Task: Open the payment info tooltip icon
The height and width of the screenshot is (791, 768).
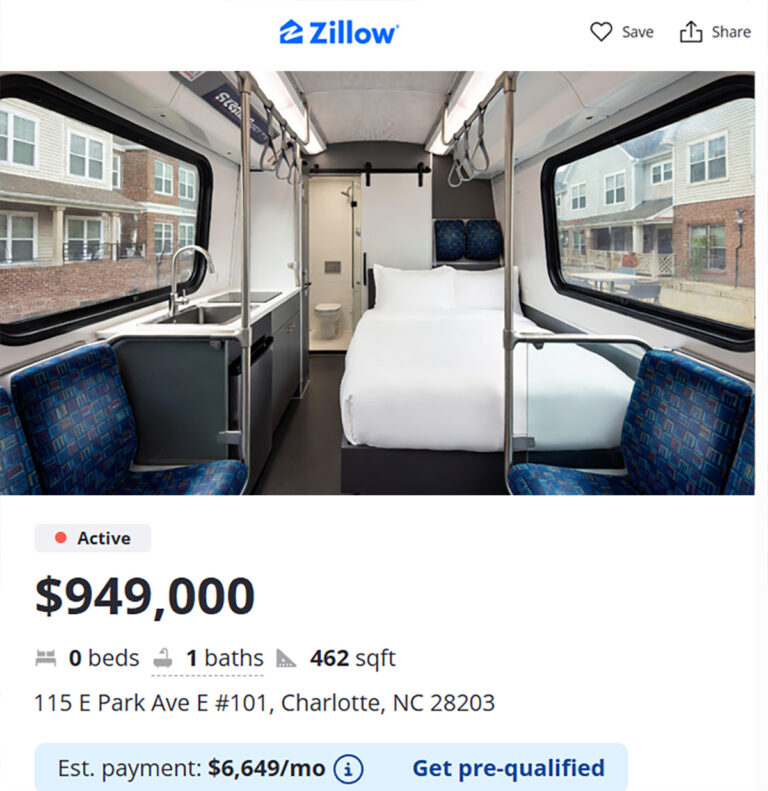Action: (346, 768)
